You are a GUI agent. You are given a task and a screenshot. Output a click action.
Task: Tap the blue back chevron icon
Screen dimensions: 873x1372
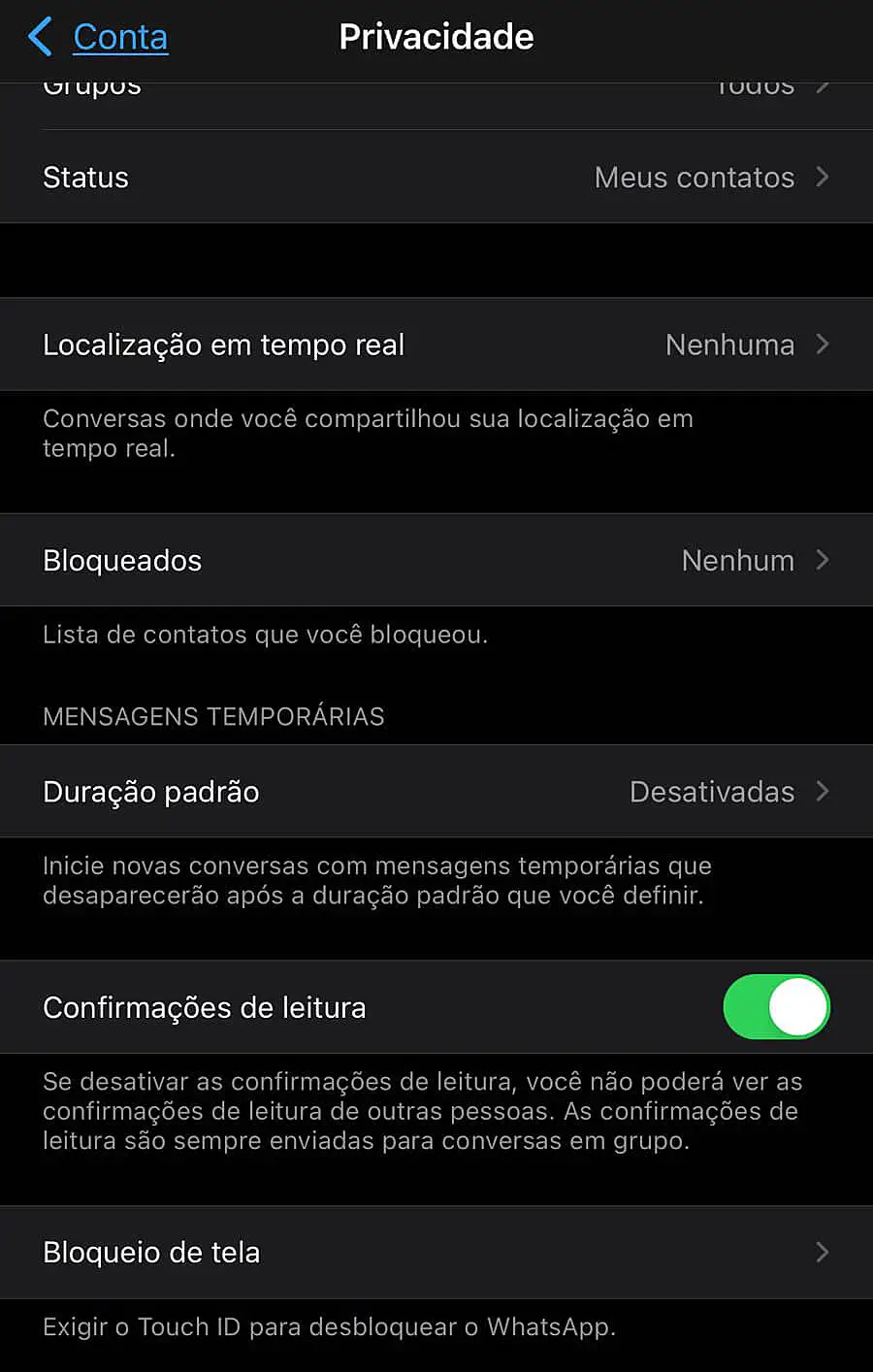point(39,36)
